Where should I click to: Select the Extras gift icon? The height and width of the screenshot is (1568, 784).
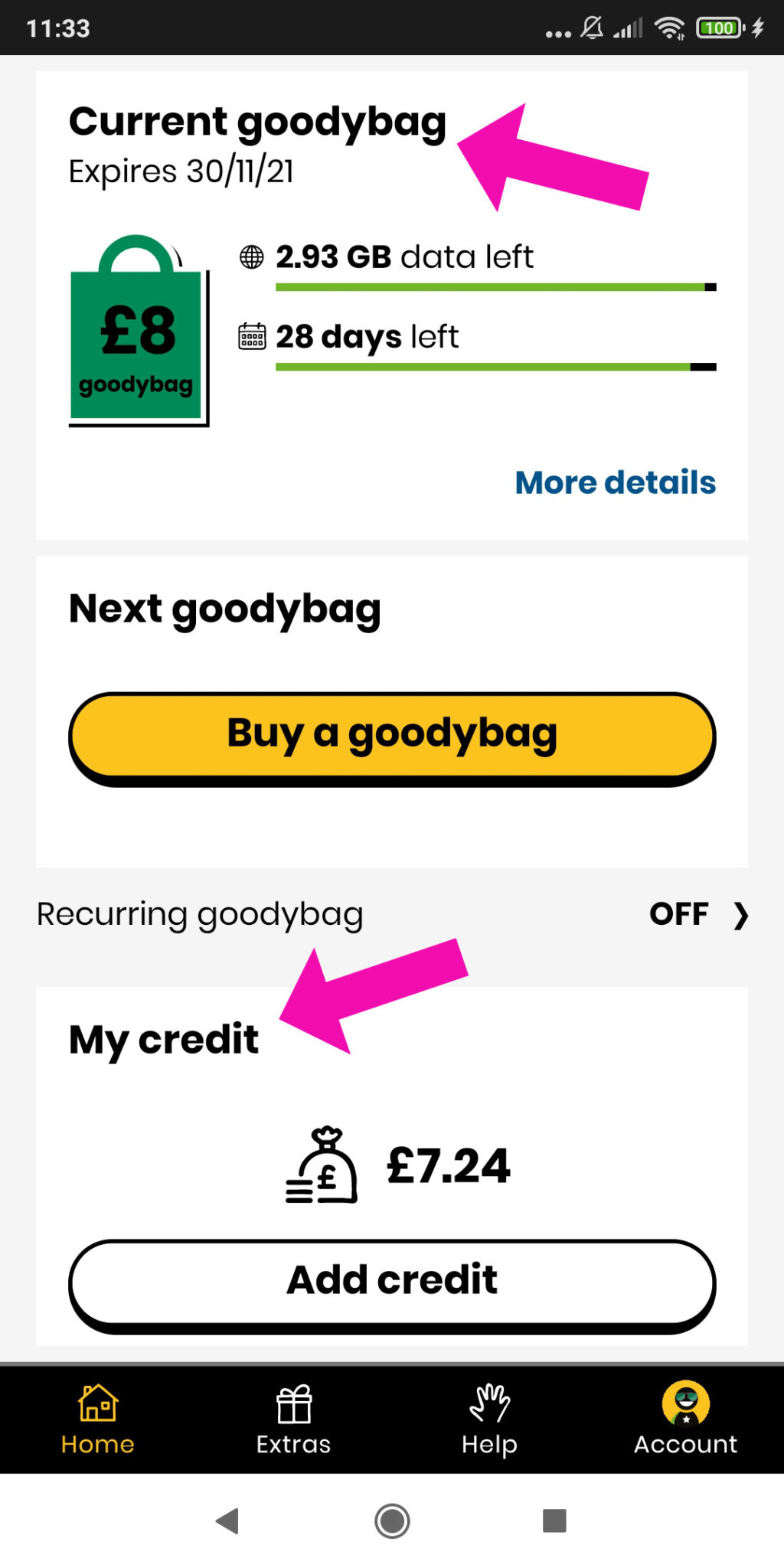click(x=294, y=1401)
